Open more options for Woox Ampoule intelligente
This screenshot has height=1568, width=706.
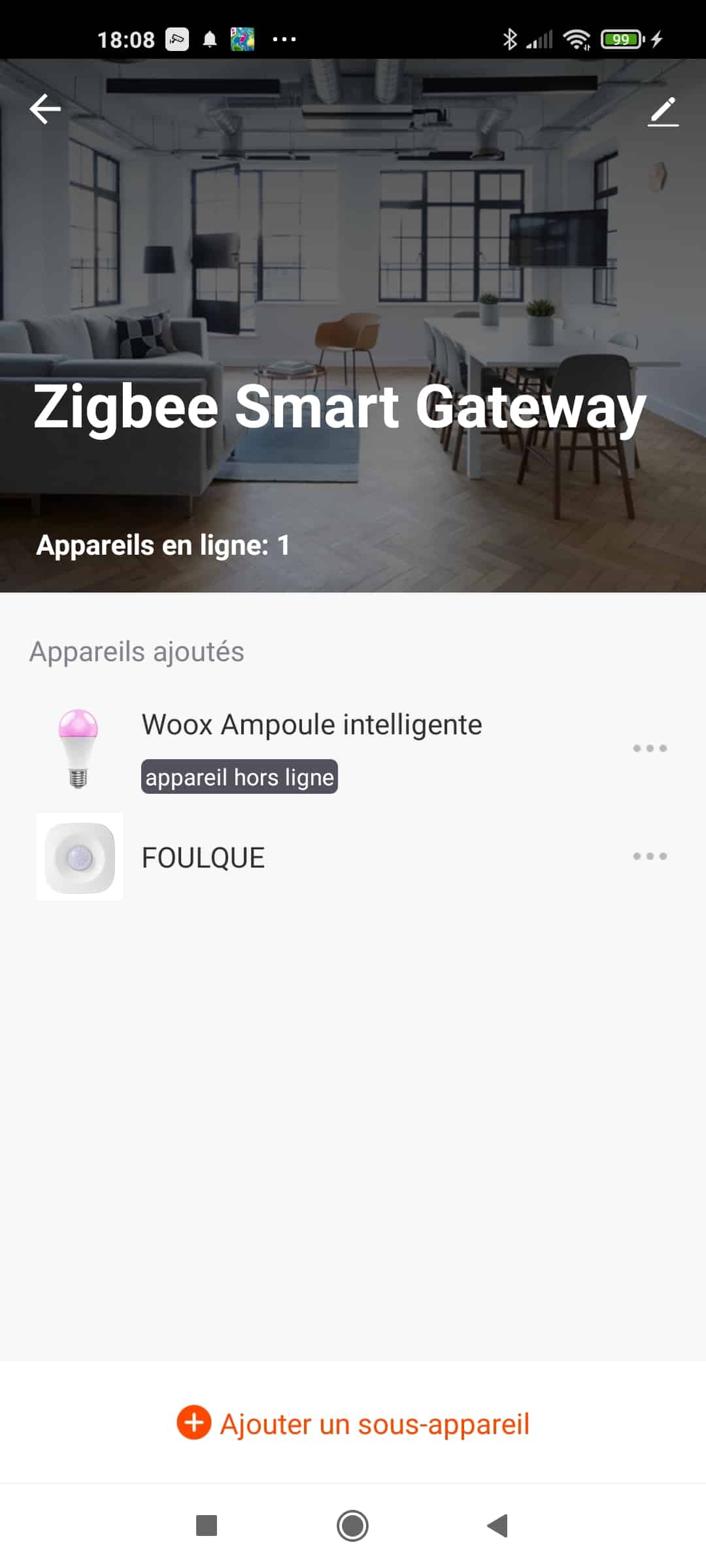click(x=650, y=748)
